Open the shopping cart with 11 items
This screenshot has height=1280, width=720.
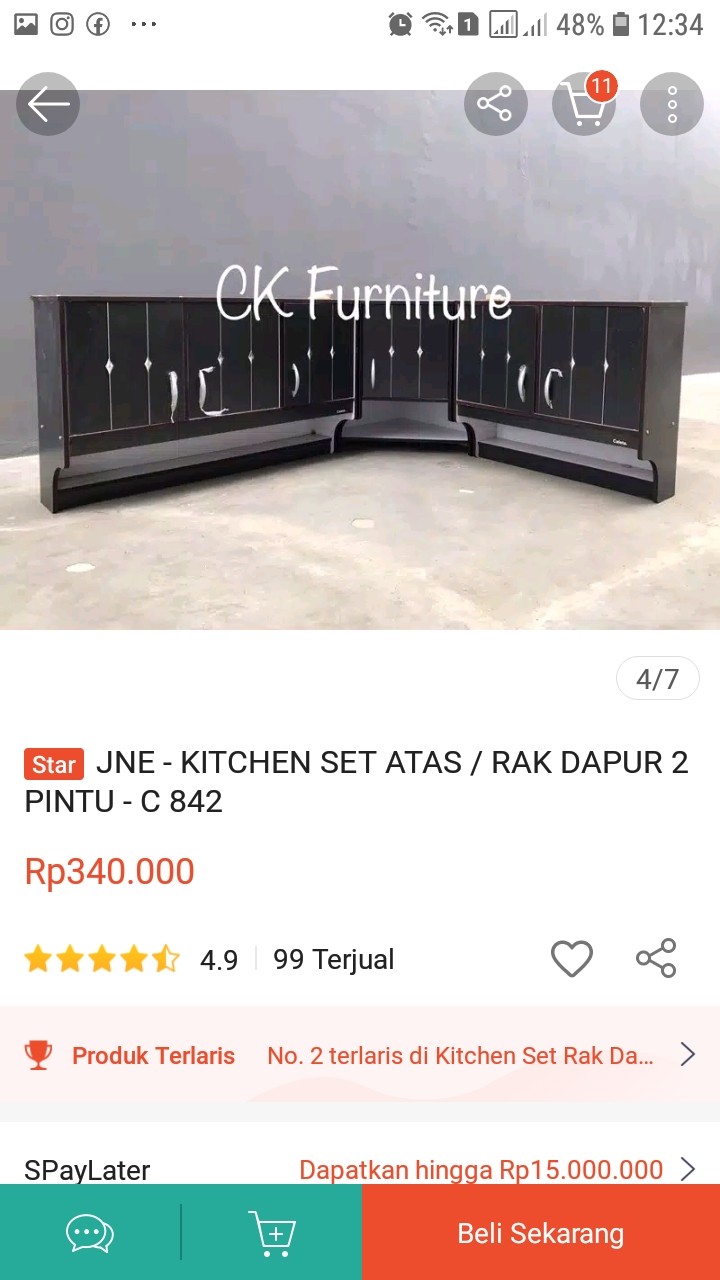coord(583,105)
